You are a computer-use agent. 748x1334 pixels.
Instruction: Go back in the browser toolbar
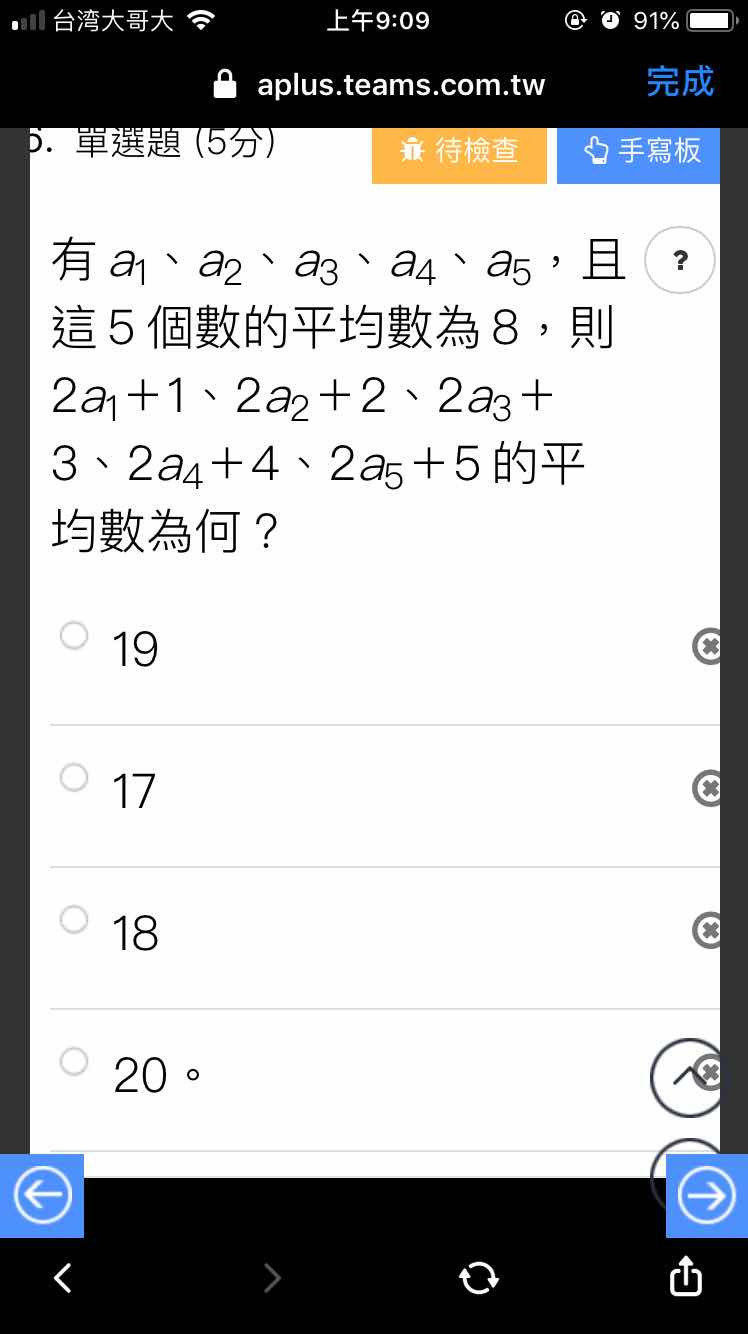[62, 1277]
